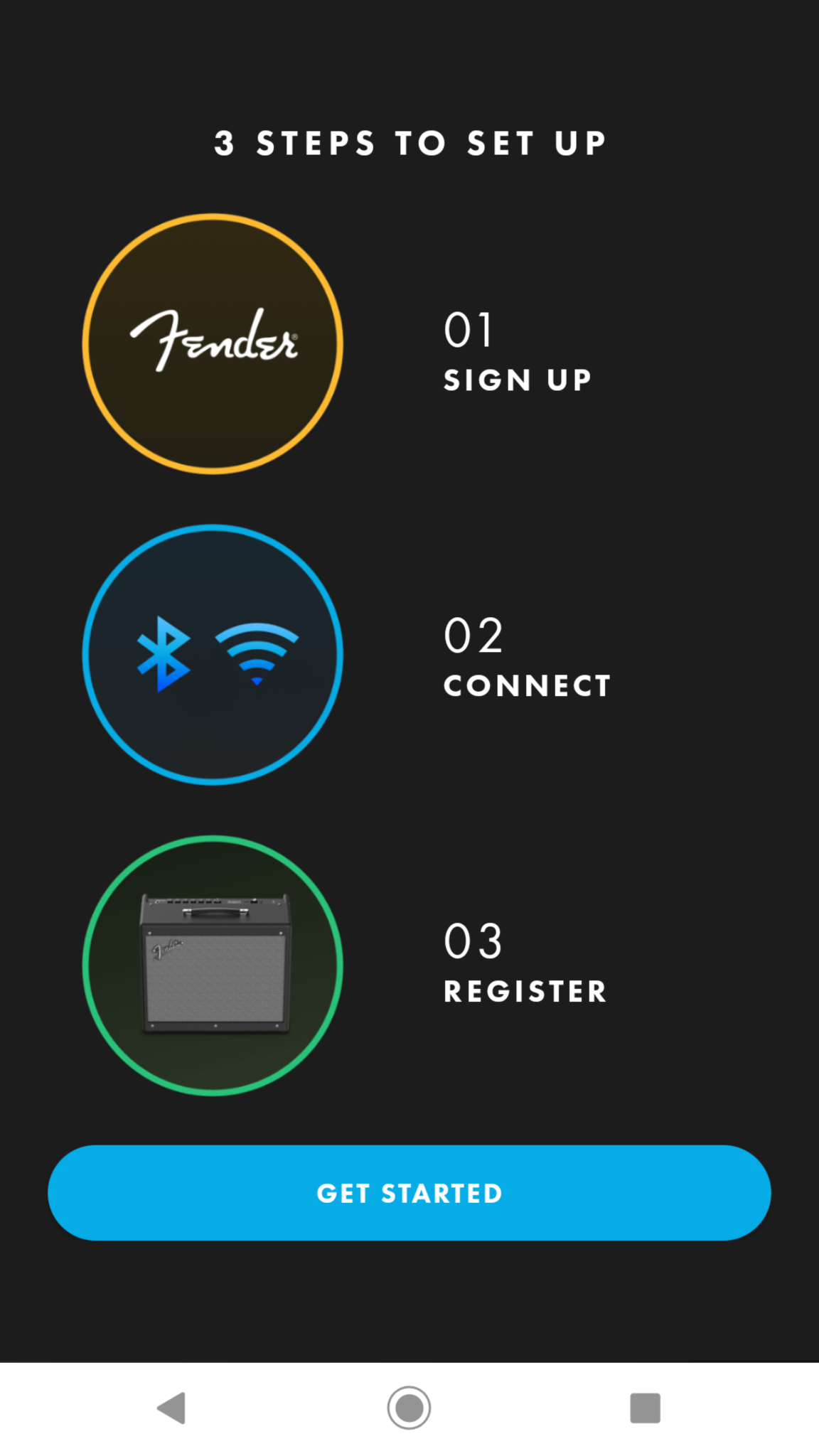Viewport: 819px width, 1456px height.
Task: Tap the Get Started button
Action: click(409, 1192)
